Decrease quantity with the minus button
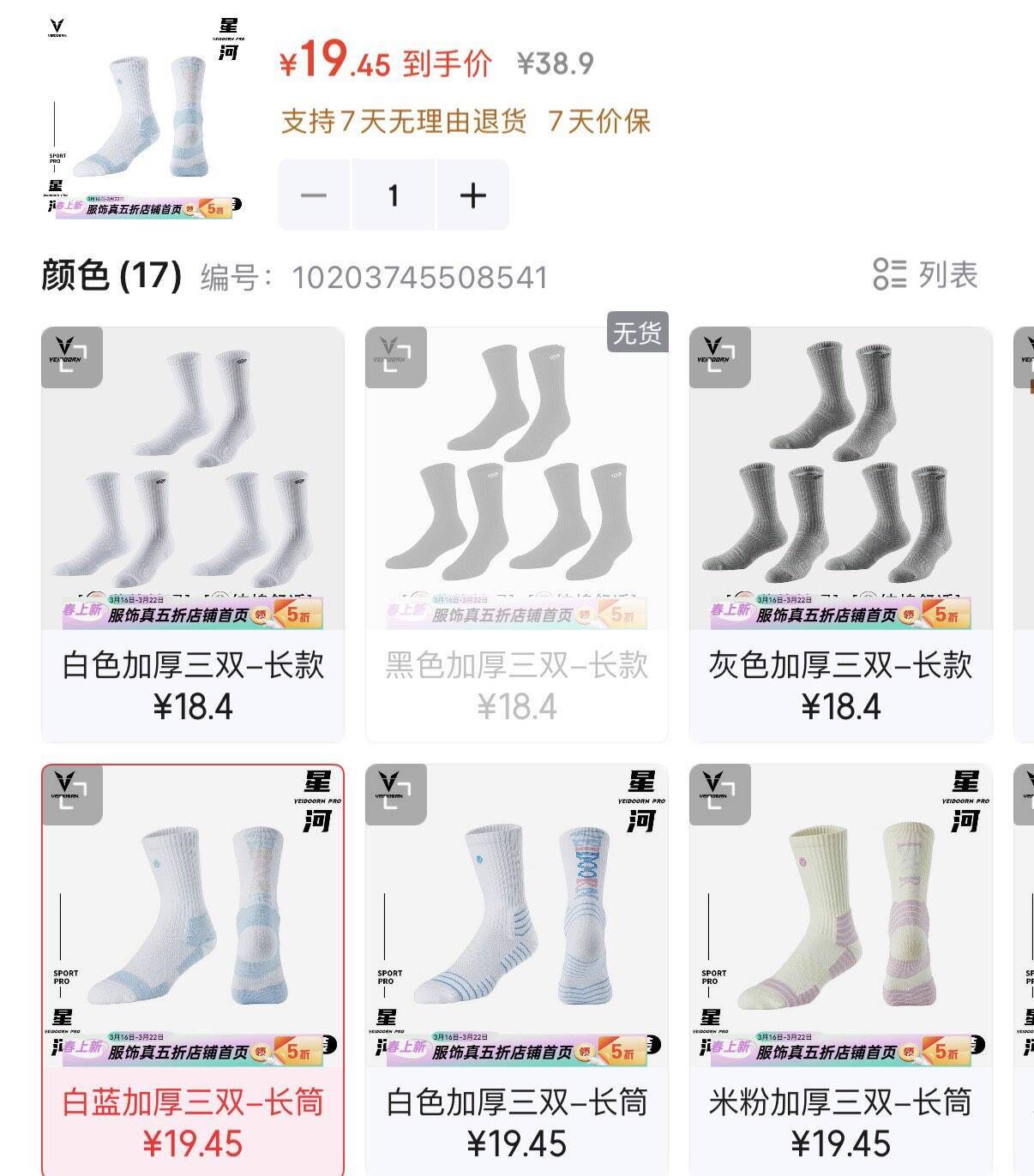 [314, 195]
